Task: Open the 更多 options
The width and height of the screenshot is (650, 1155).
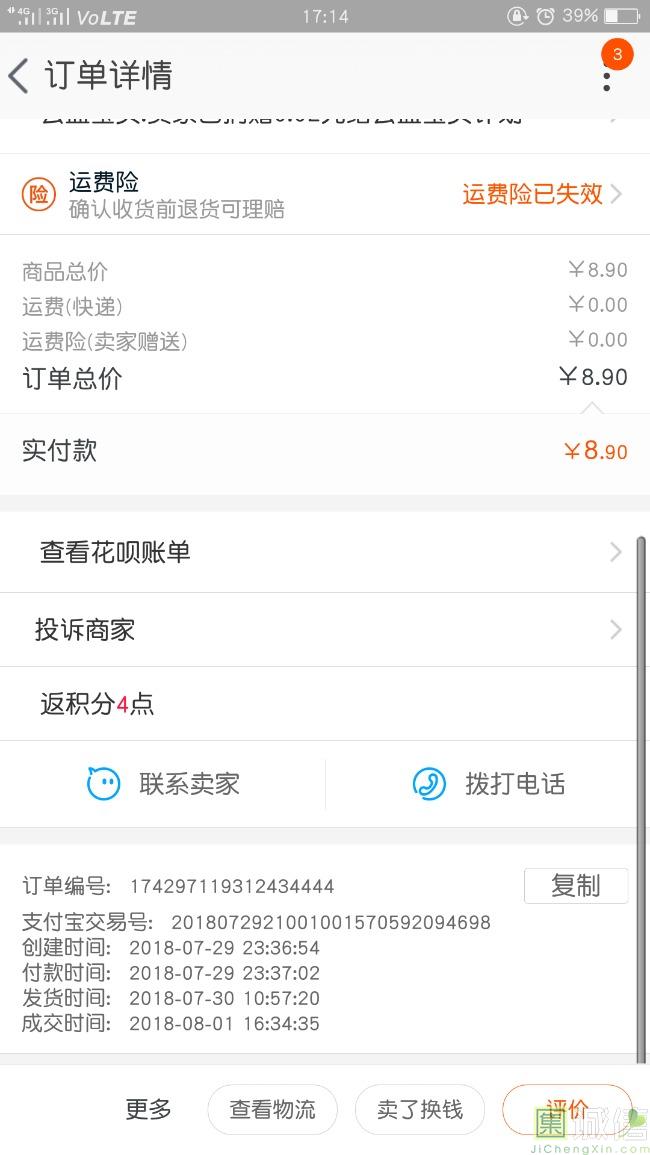Action: tap(148, 1109)
